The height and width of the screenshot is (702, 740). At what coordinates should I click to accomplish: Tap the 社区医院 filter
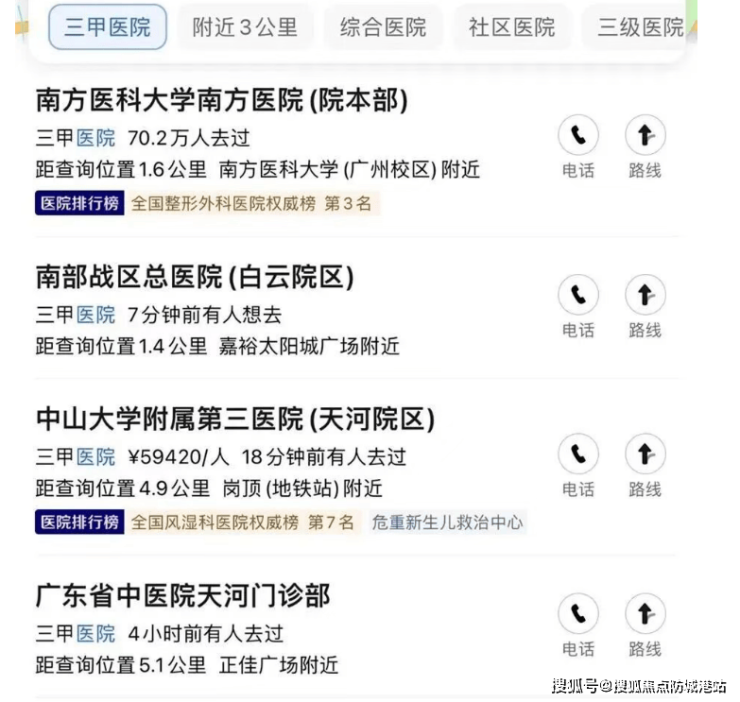(511, 27)
